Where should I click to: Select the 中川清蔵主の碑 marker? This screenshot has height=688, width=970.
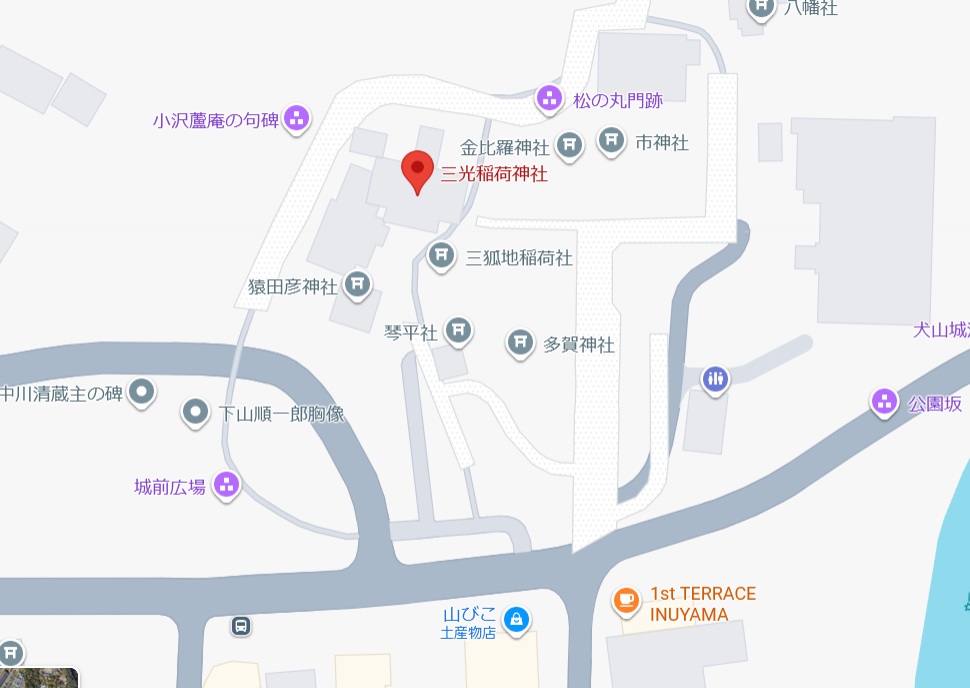pyautogui.click(x=142, y=391)
